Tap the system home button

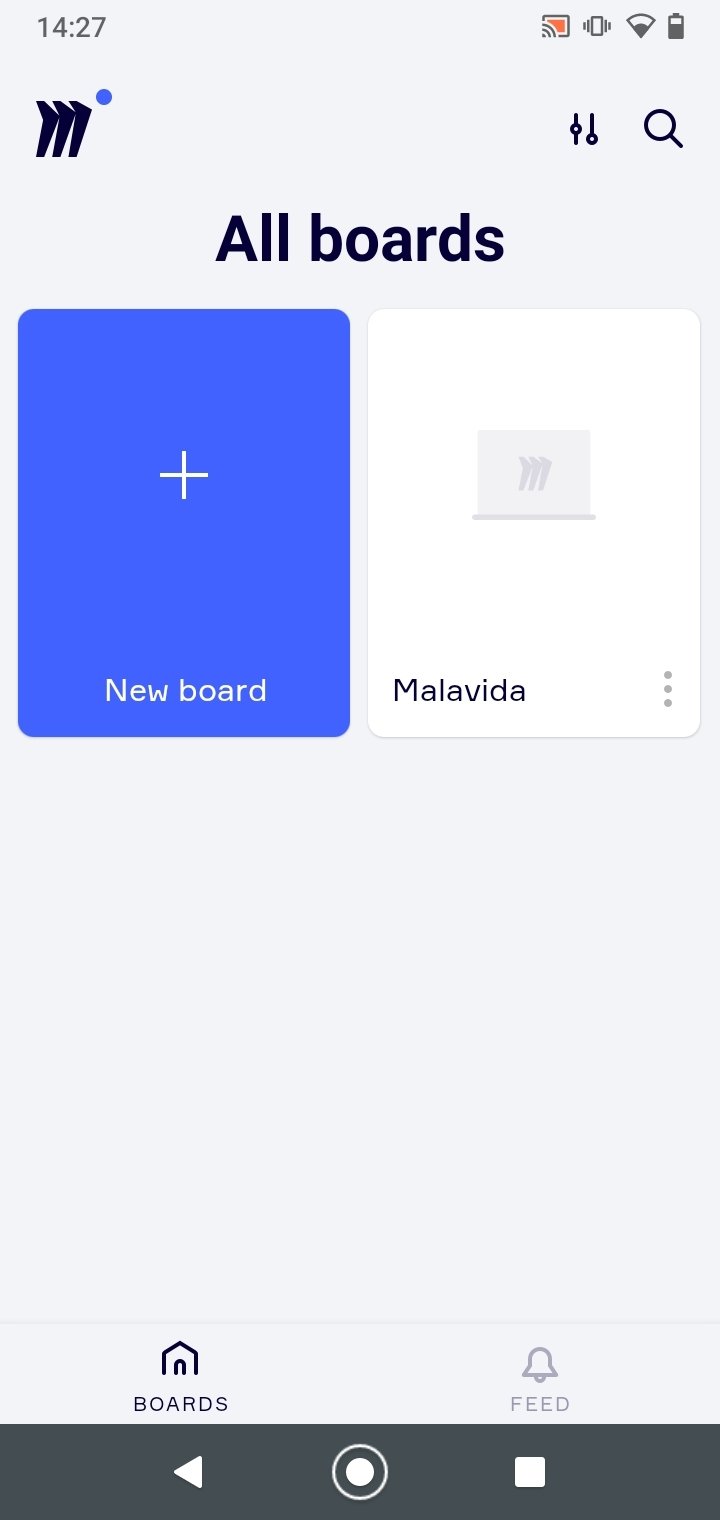360,1472
